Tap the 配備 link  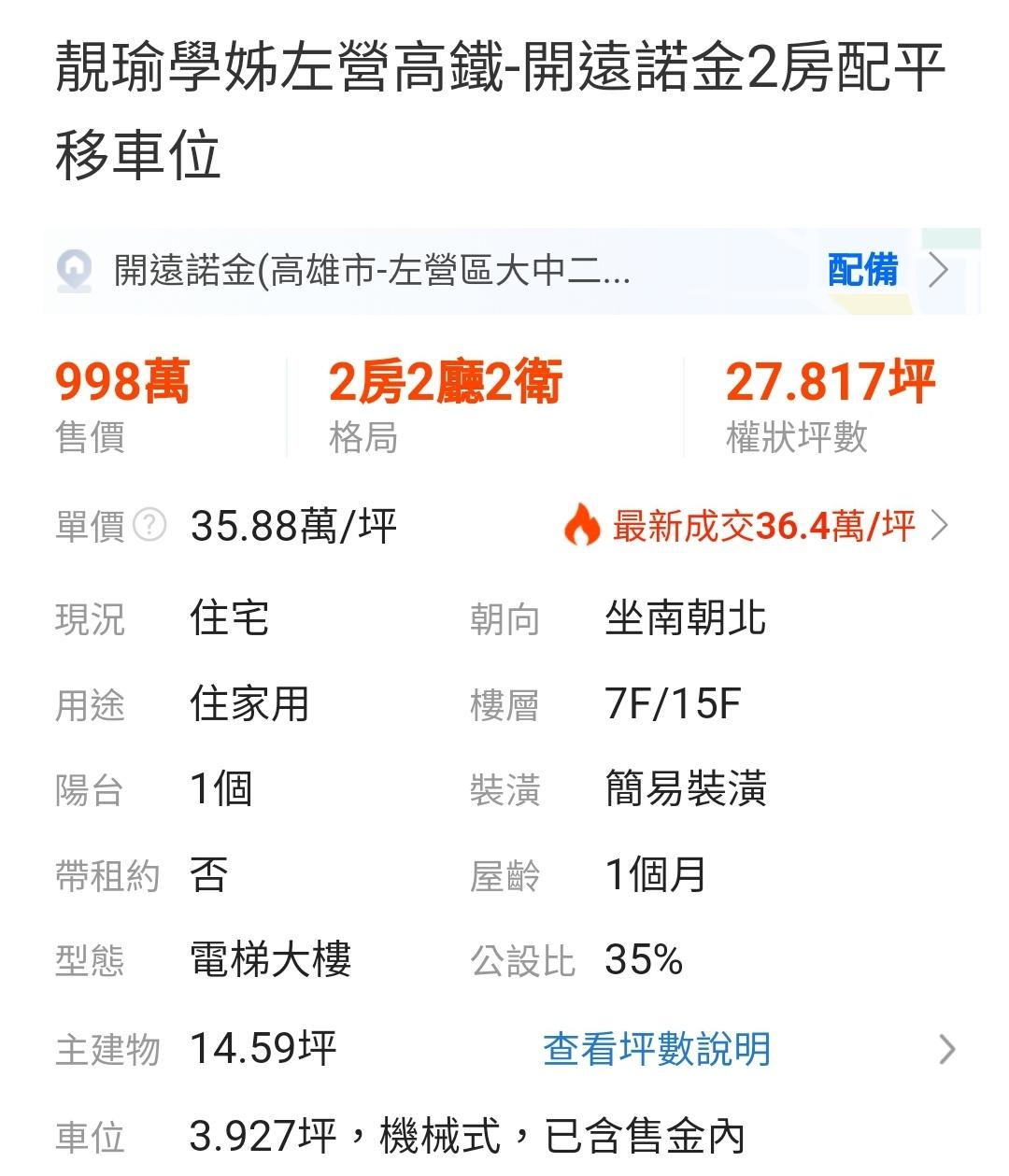tap(863, 271)
